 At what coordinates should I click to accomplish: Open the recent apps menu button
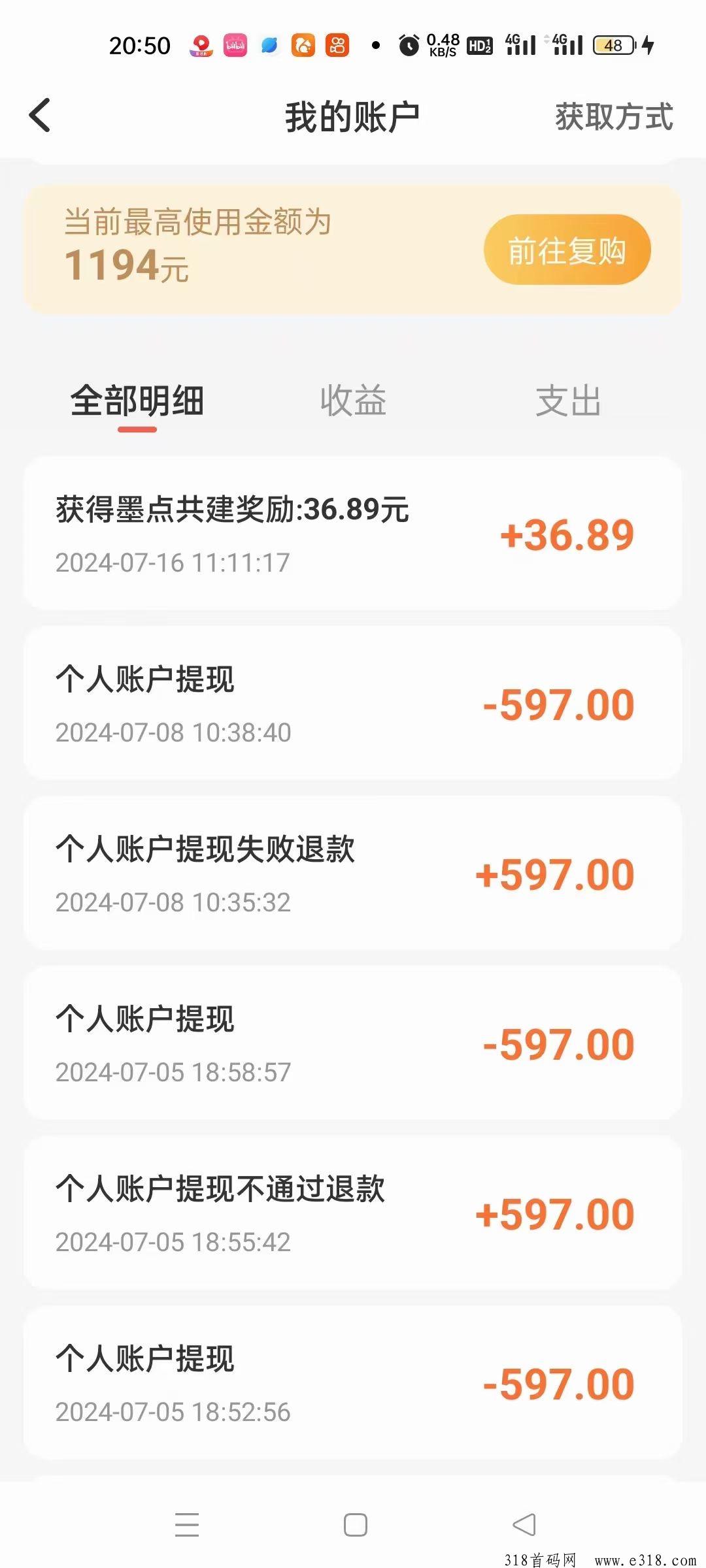click(x=187, y=1525)
